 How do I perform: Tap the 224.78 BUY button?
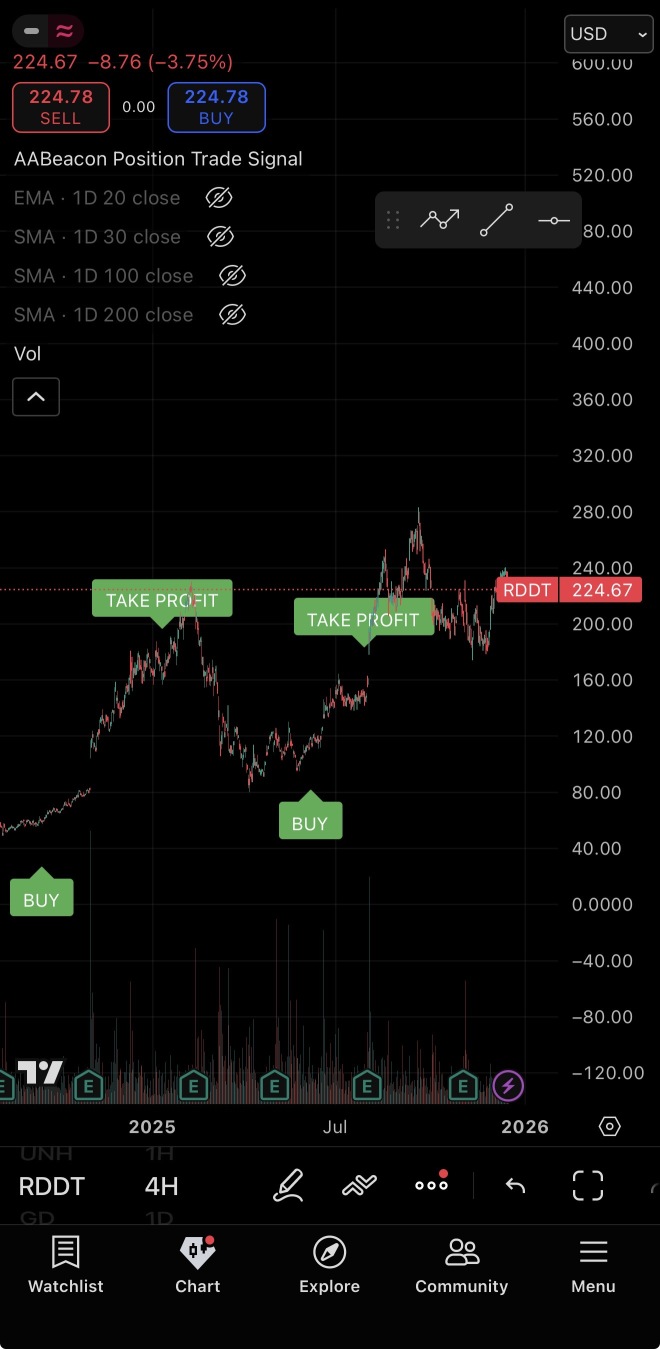(216, 107)
